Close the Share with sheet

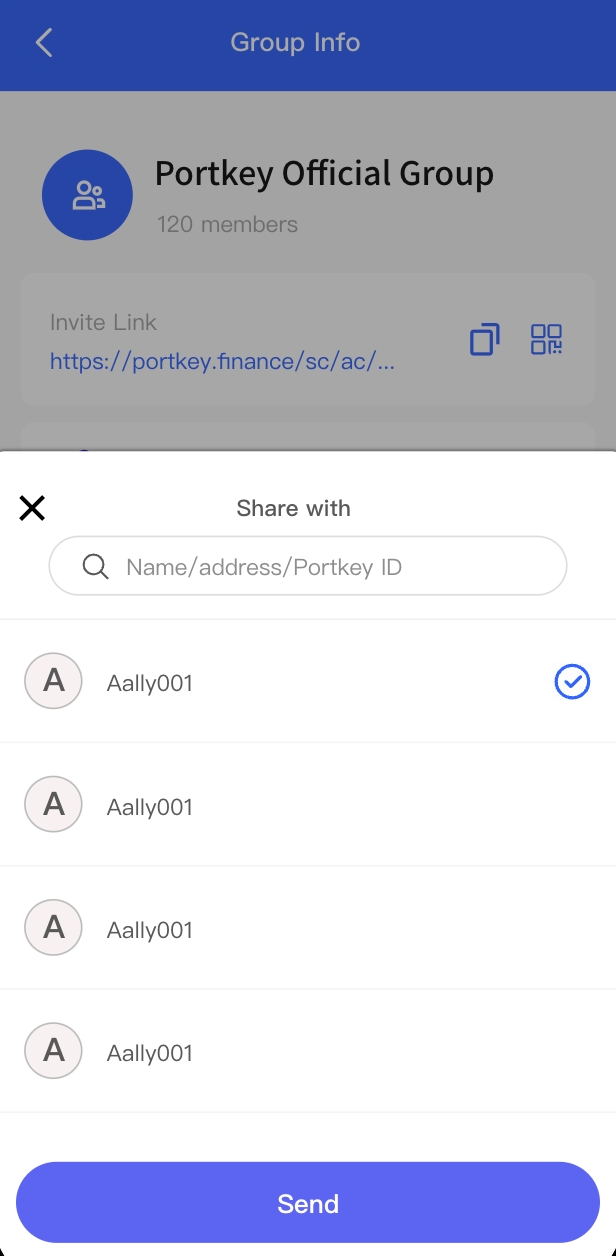32,508
